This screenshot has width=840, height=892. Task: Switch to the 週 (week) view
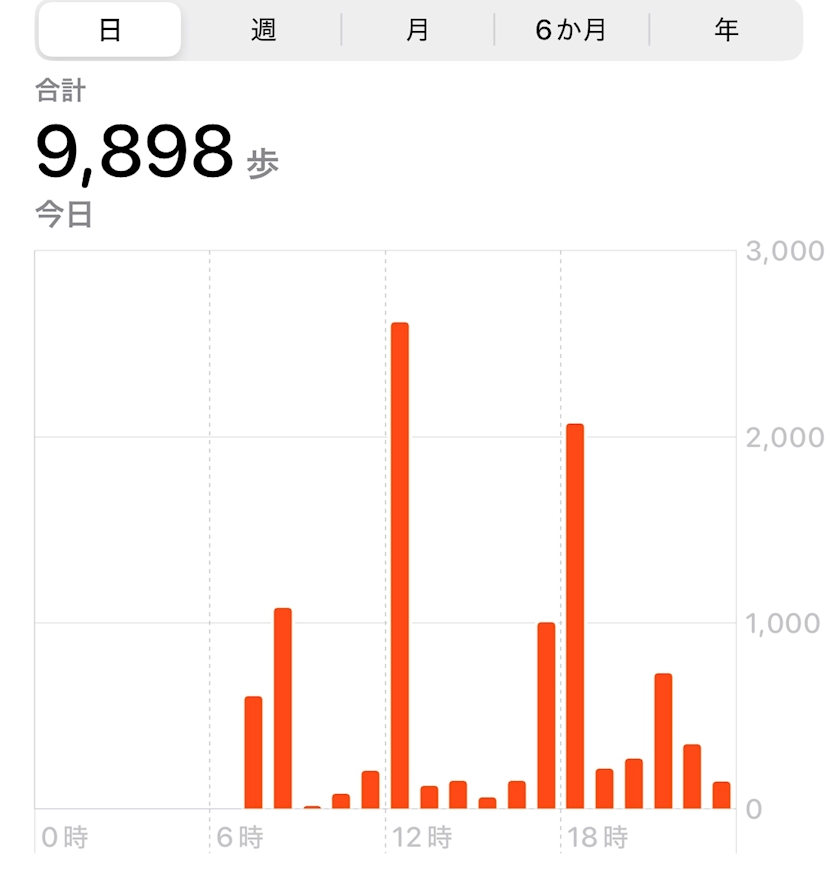tap(263, 30)
